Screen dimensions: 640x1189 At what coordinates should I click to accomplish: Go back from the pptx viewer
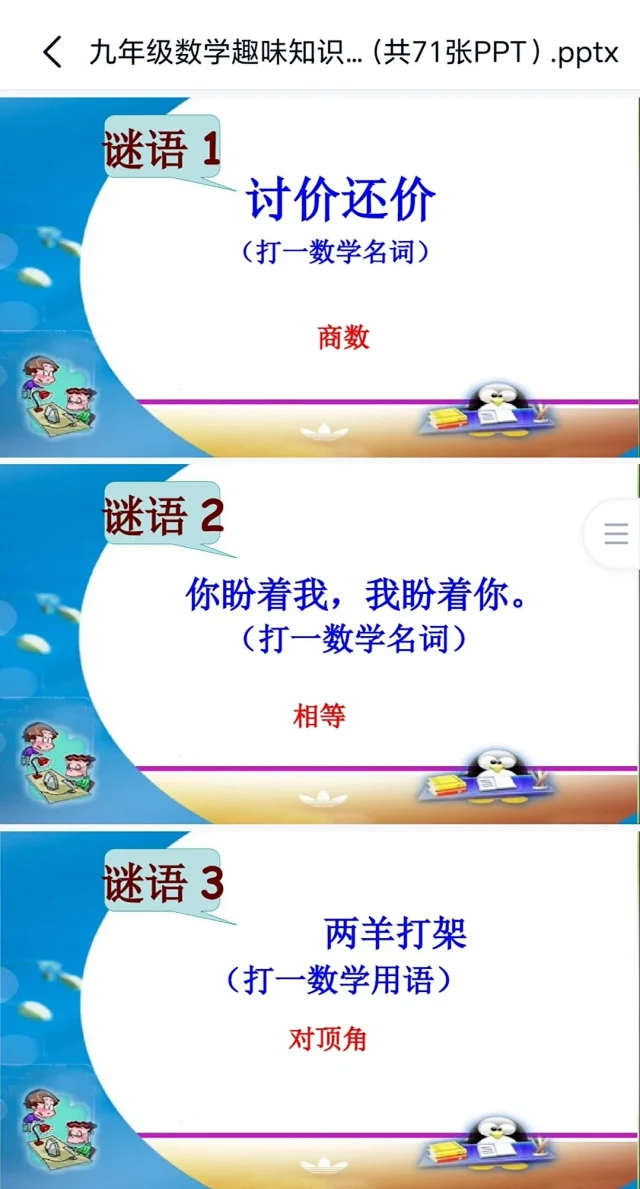(51, 51)
